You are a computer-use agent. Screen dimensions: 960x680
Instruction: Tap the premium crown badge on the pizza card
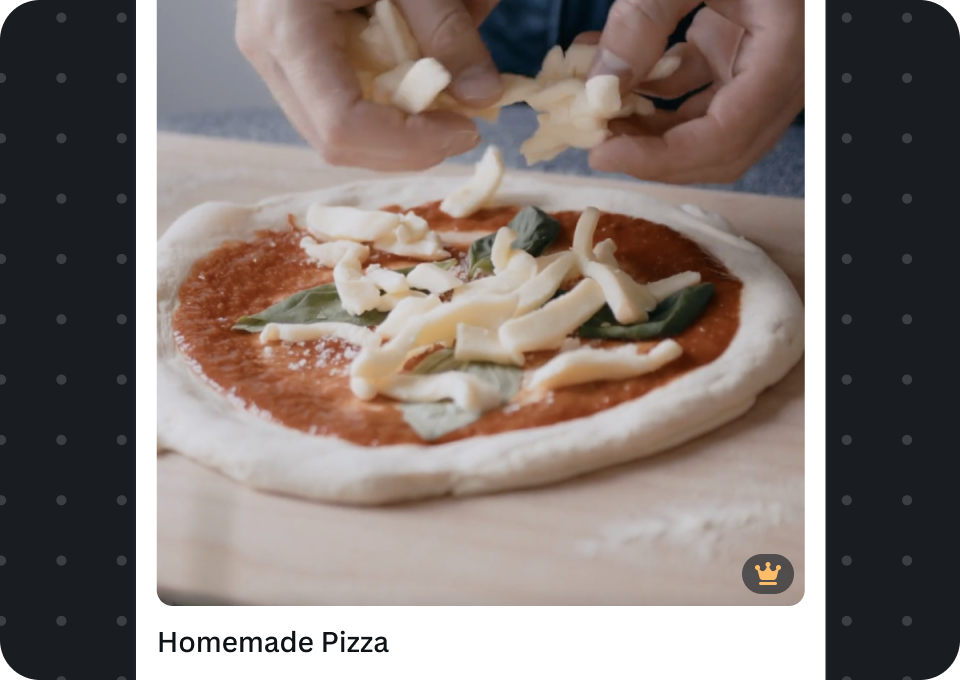click(x=767, y=574)
